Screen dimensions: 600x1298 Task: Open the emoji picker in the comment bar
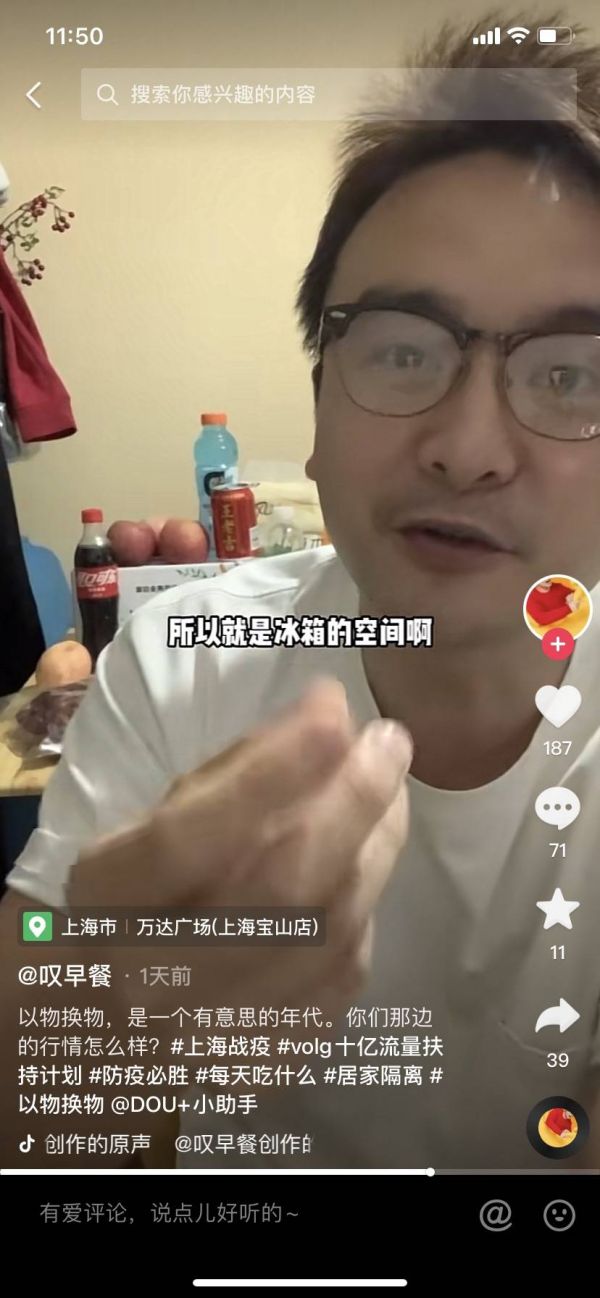coord(559,1215)
